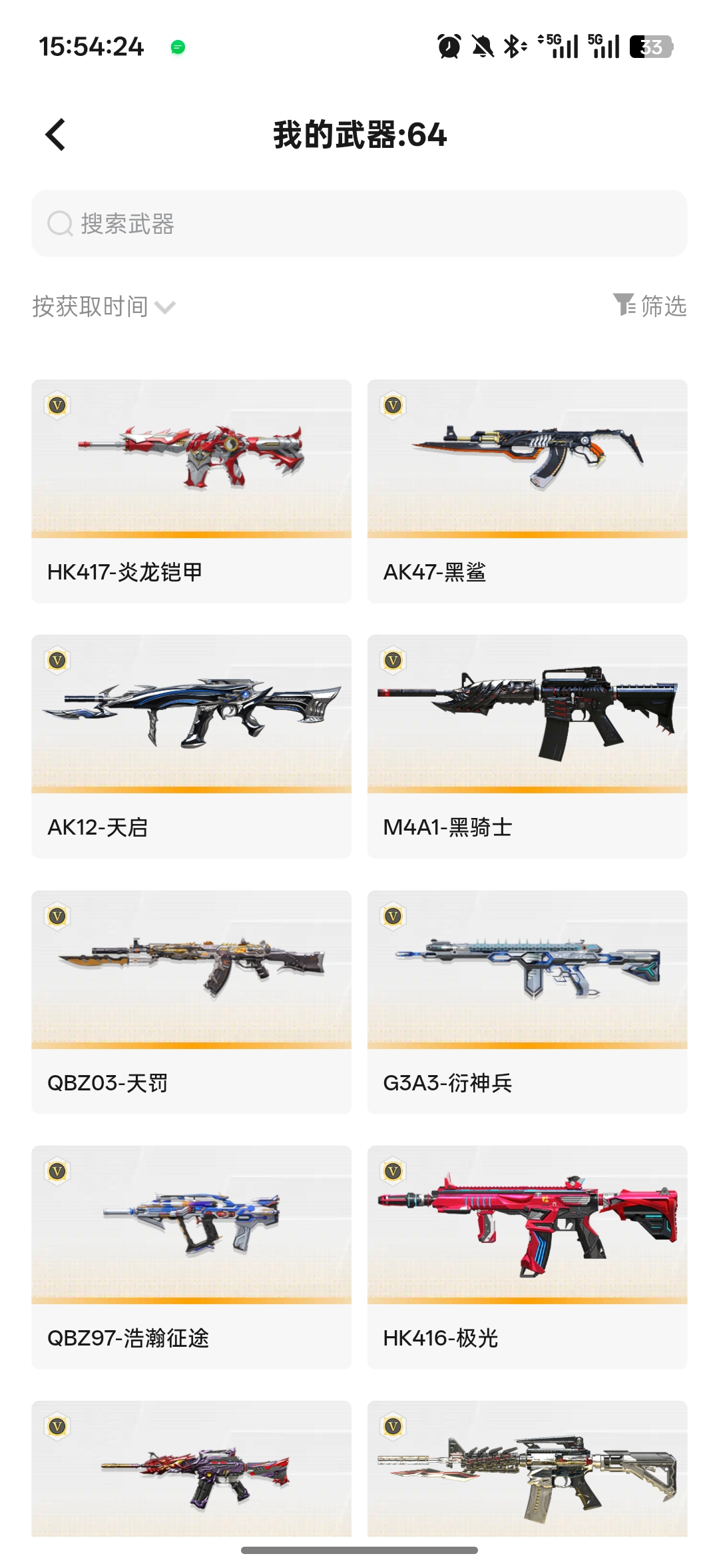Screen dimensions: 719x1568
Task: Select the QBZ97-浩瀚征途 weapon card
Action: click(191, 1257)
